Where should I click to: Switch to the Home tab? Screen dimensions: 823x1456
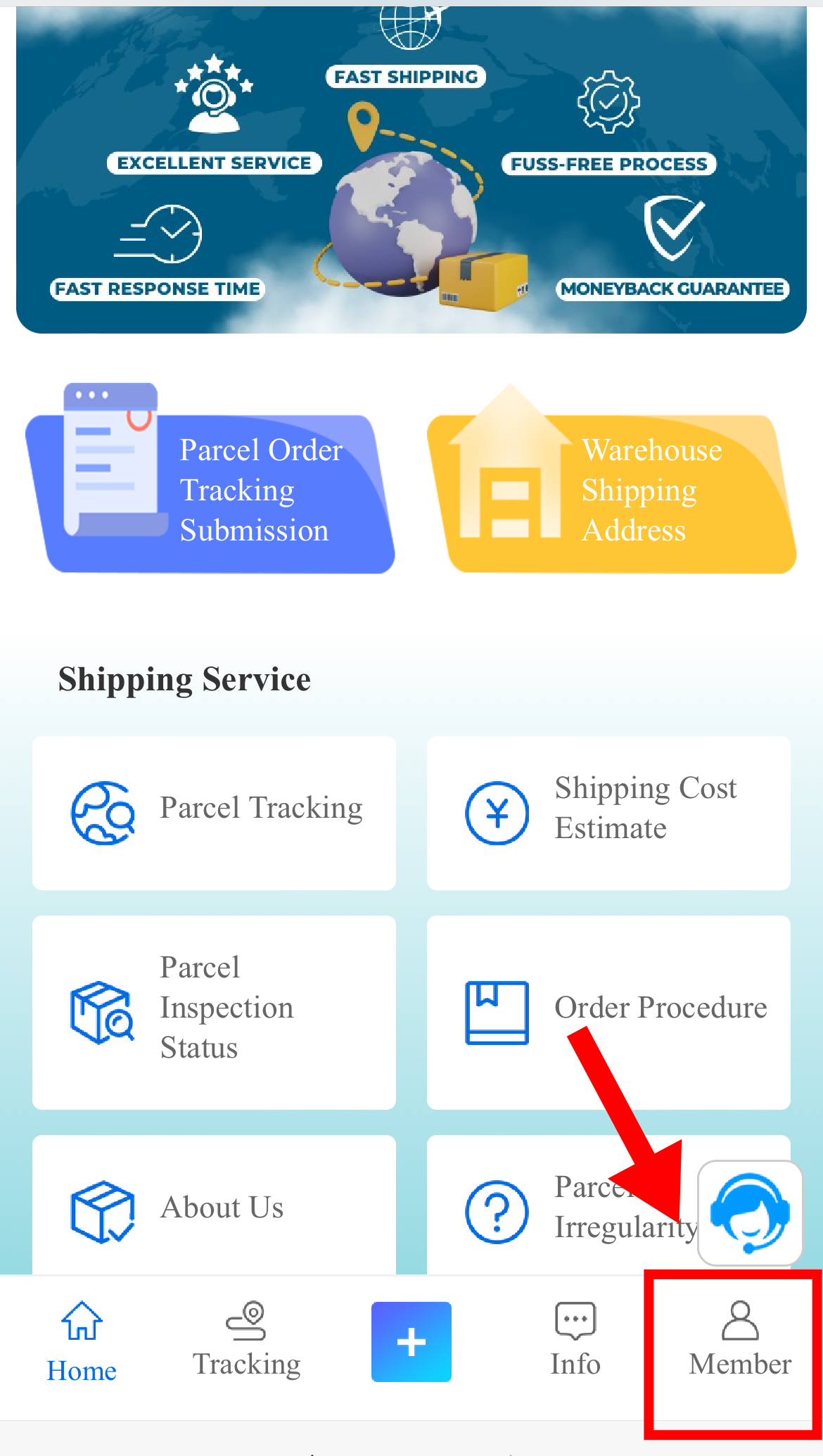tap(82, 1342)
